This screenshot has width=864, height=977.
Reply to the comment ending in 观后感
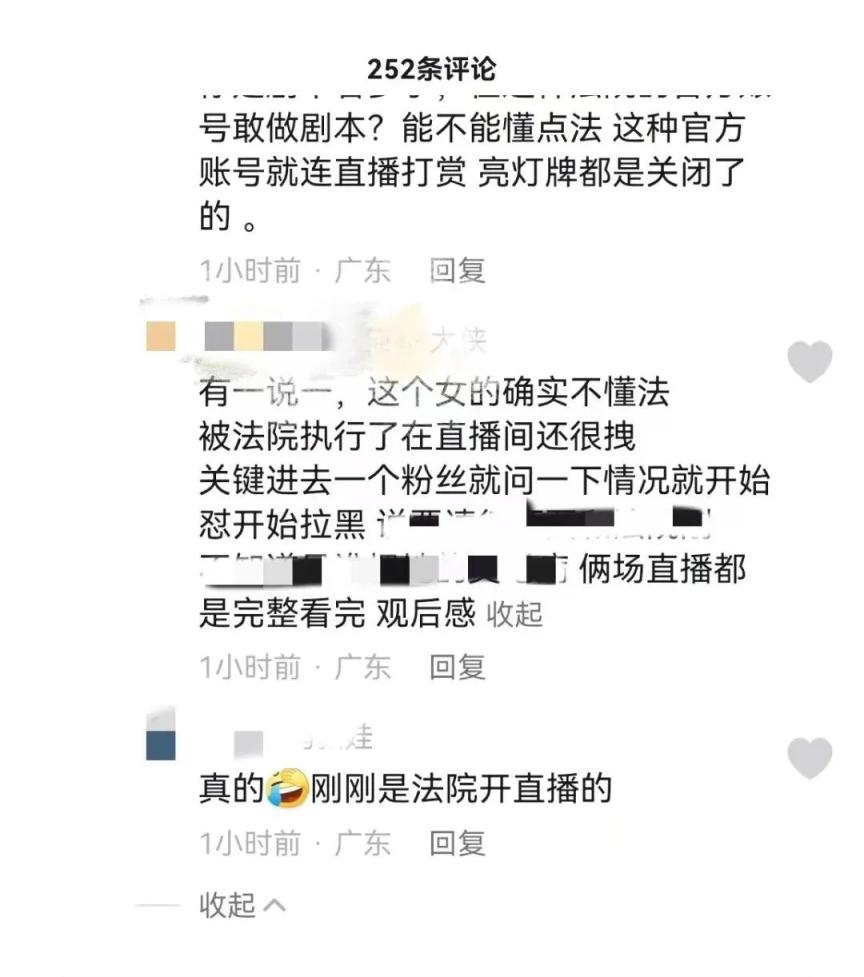[457, 667]
